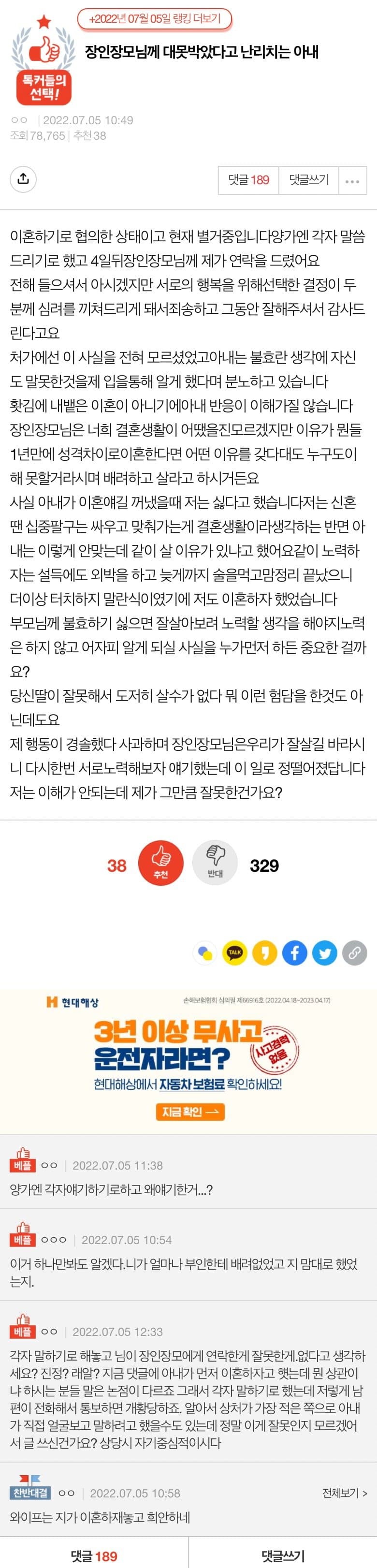Tap the share icon below the post info
The height and width of the screenshot is (1568, 377).
click(x=23, y=179)
